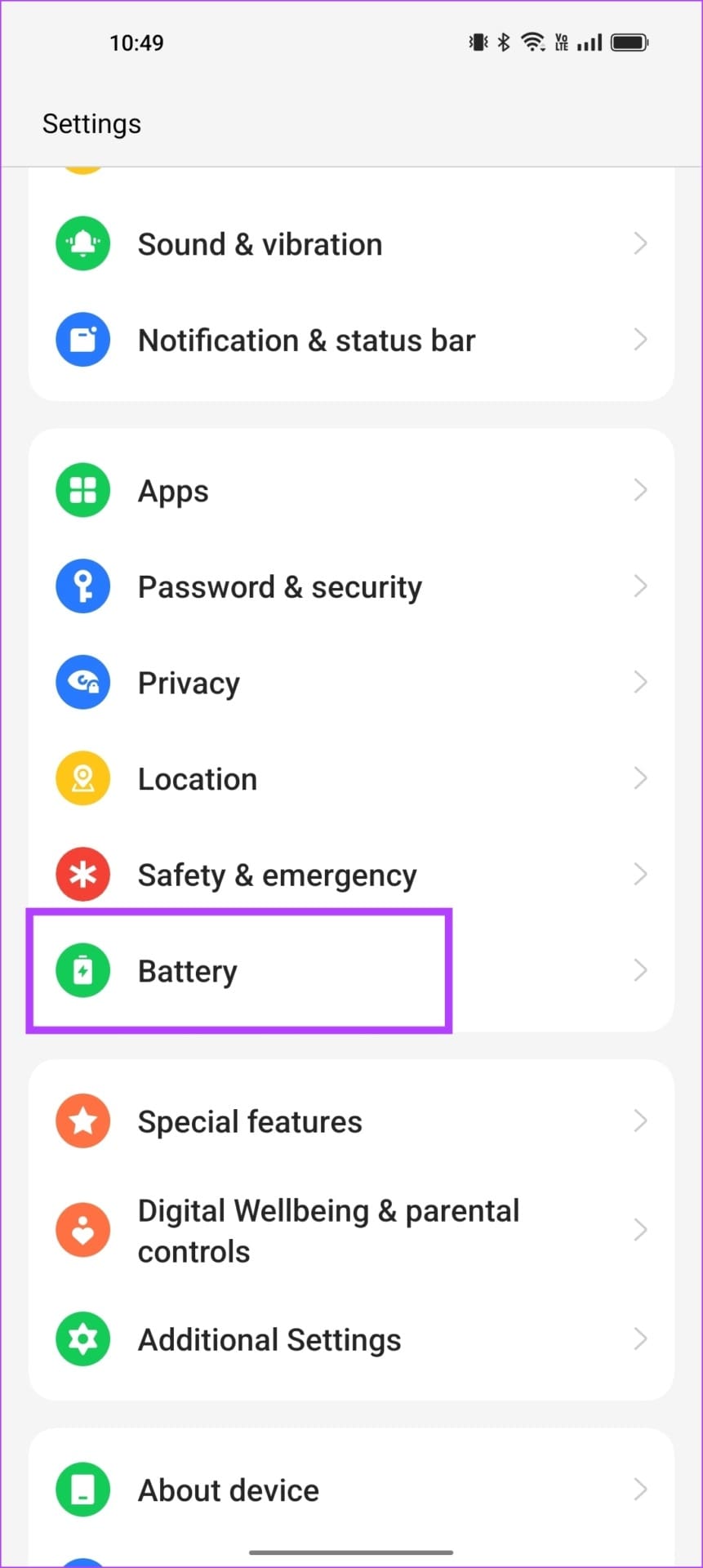Go to Additional Settings
The height and width of the screenshot is (1568, 703).
[269, 1340]
